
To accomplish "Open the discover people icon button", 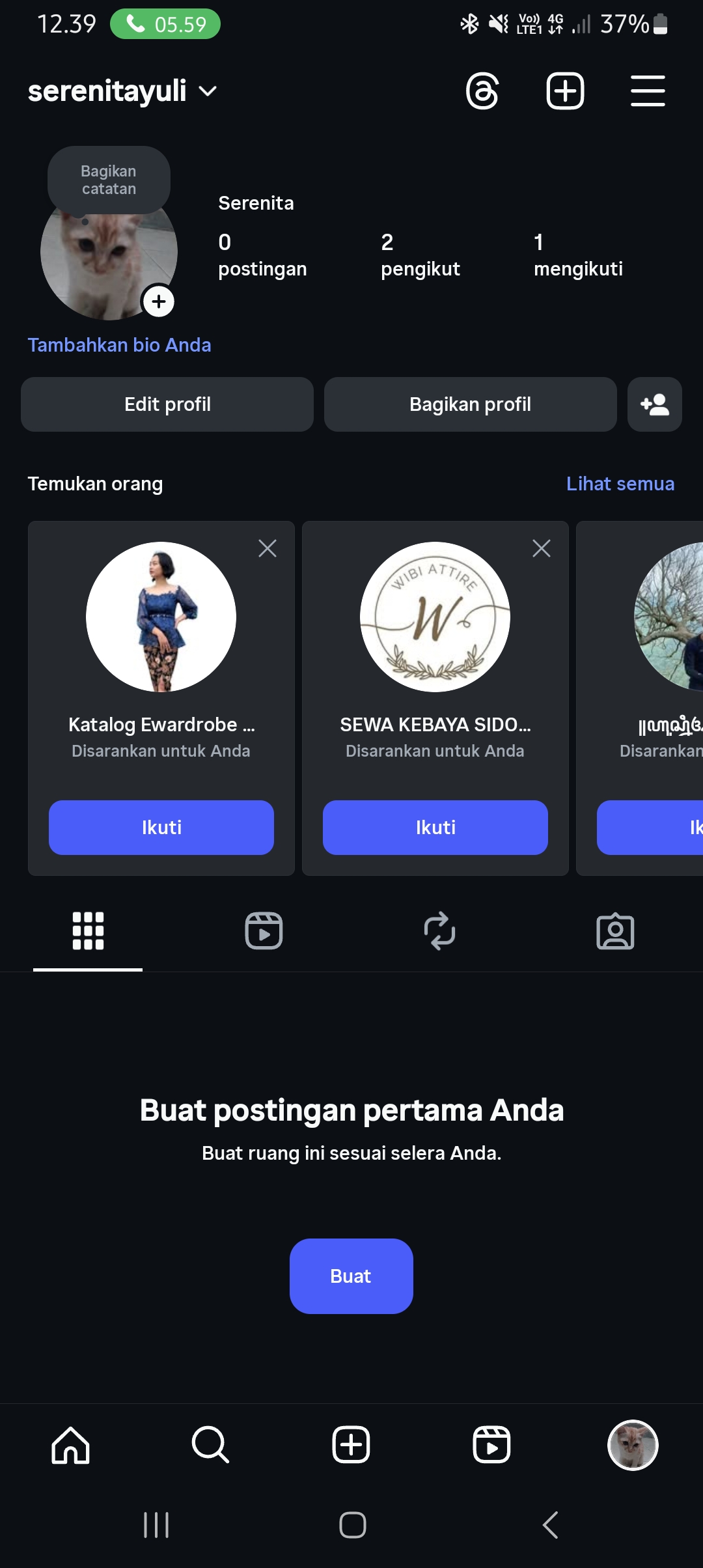I will click(654, 404).
